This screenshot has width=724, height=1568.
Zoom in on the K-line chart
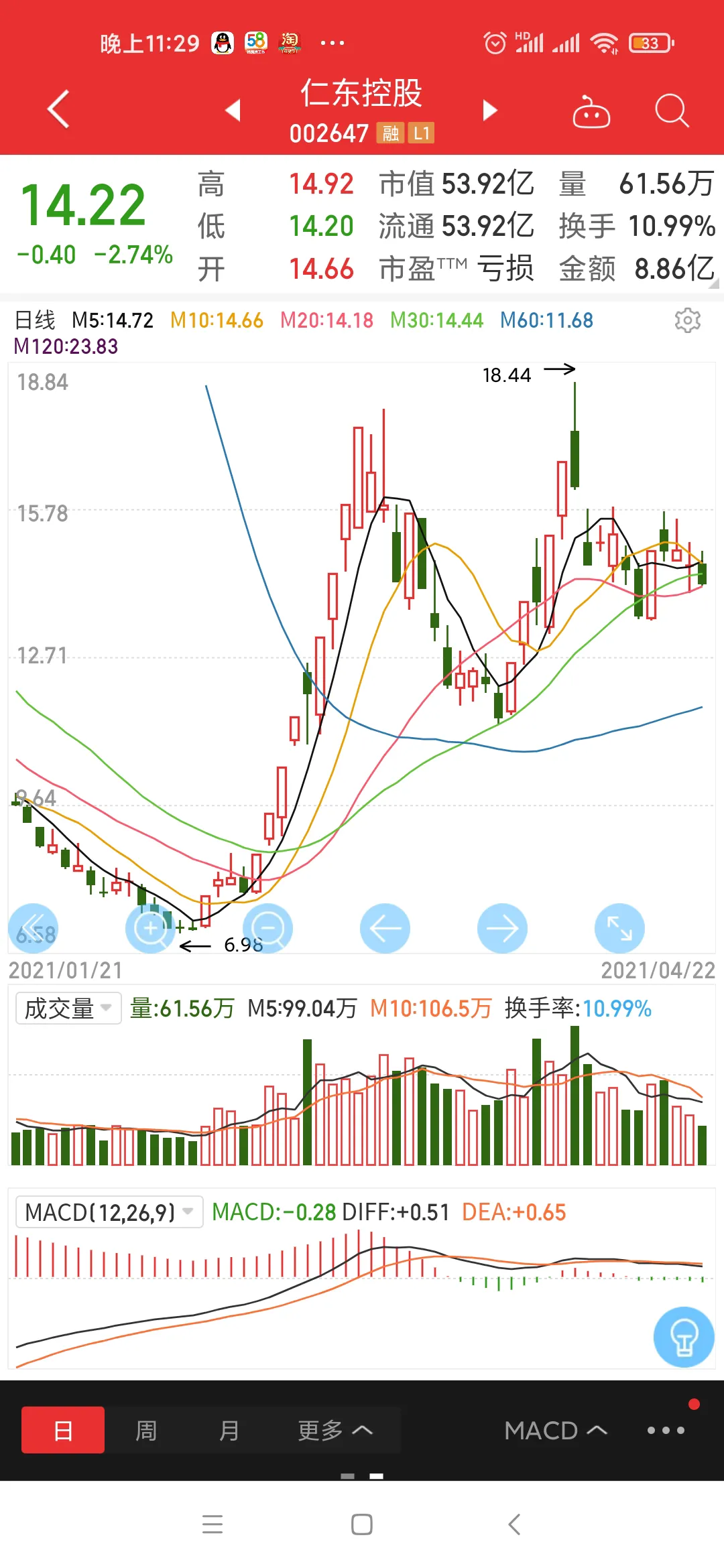click(150, 928)
